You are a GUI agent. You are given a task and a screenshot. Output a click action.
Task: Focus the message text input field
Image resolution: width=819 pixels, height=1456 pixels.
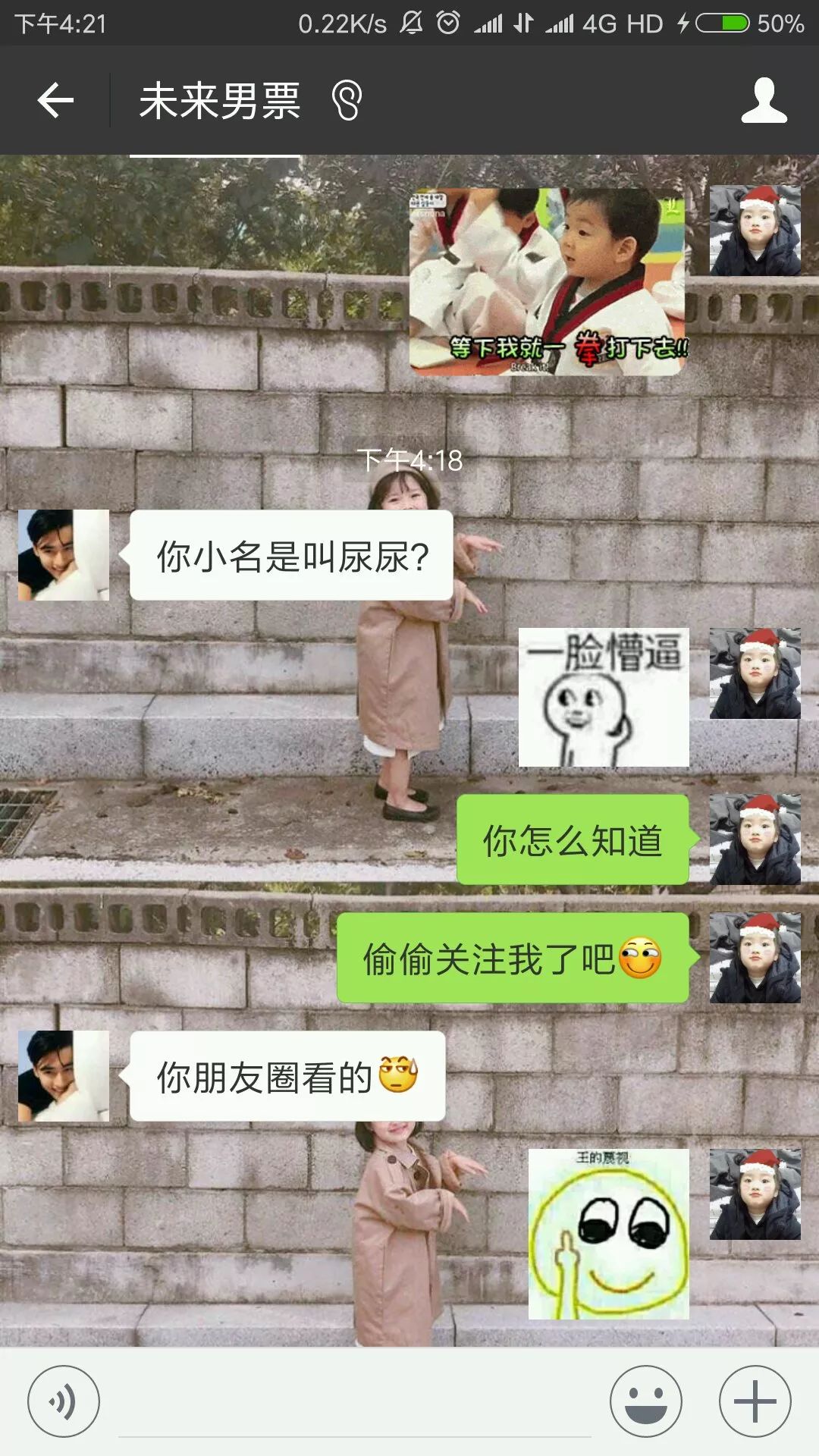point(354,1403)
